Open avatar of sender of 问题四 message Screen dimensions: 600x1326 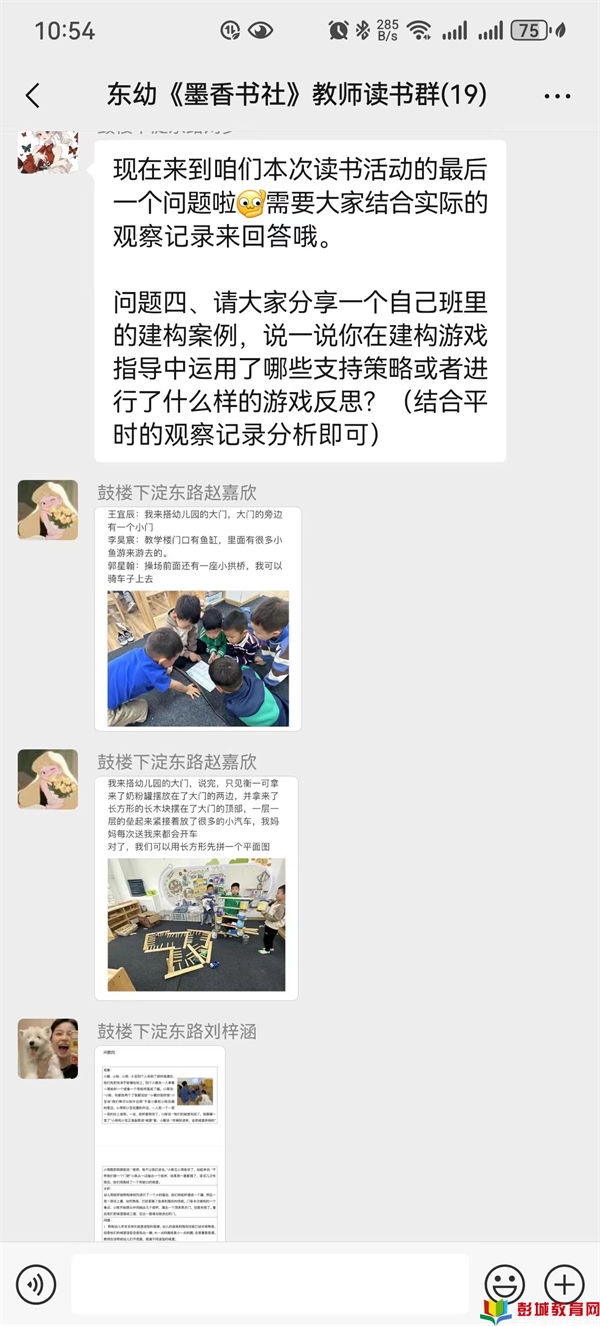pos(48,149)
